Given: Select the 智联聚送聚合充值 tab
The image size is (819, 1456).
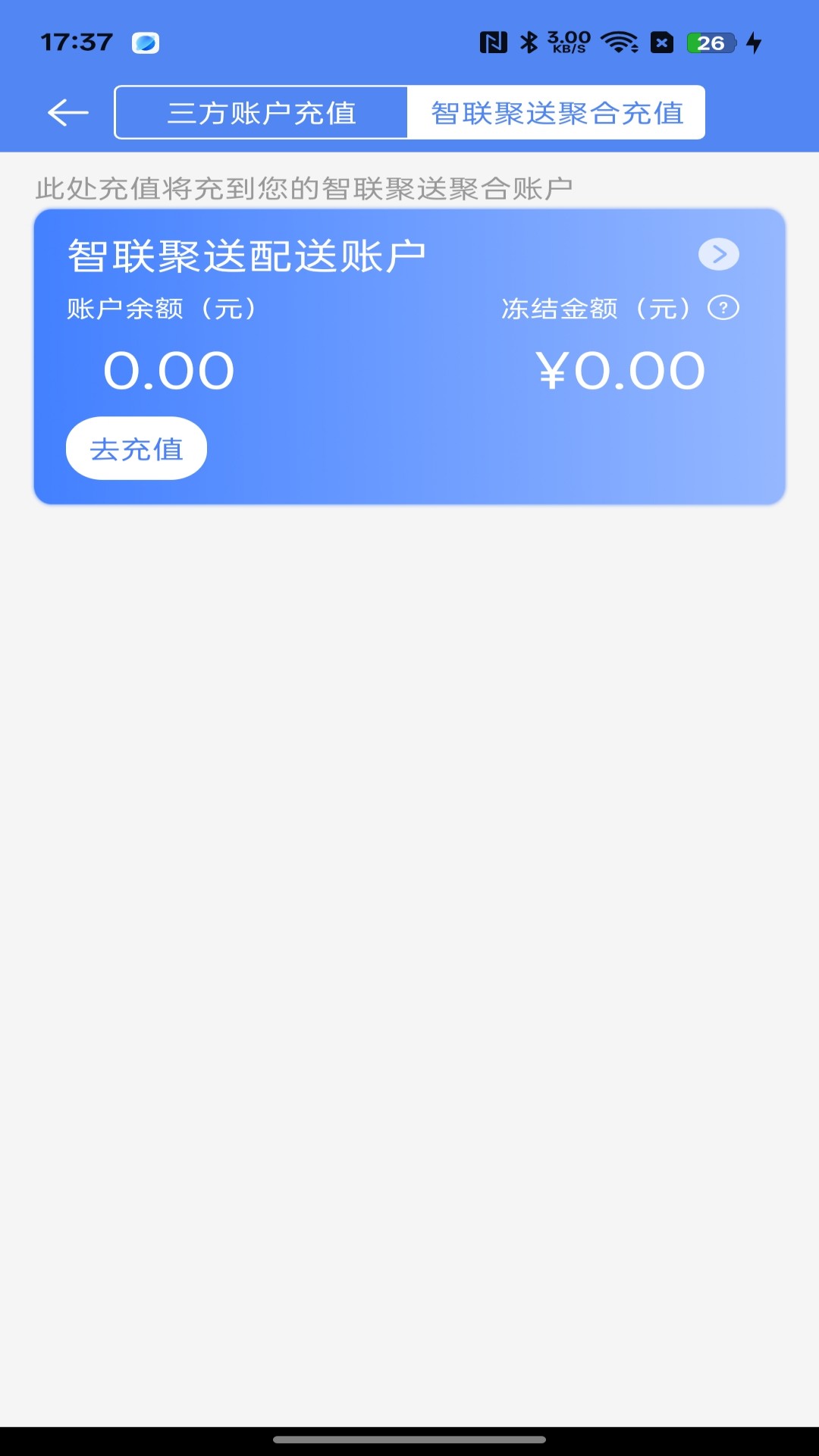Looking at the screenshot, I should coord(556,112).
